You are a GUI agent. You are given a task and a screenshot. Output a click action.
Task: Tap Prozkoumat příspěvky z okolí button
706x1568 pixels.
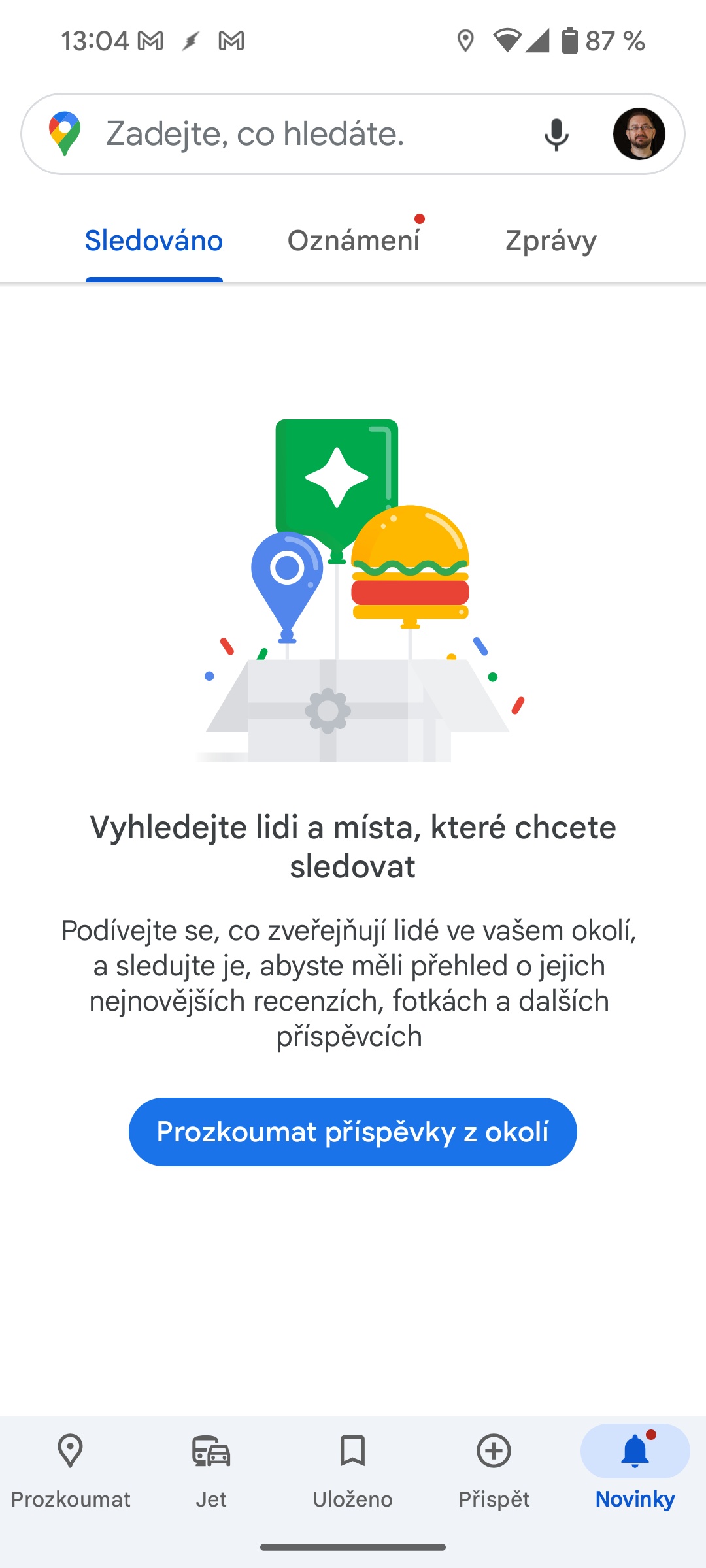coord(353,1132)
